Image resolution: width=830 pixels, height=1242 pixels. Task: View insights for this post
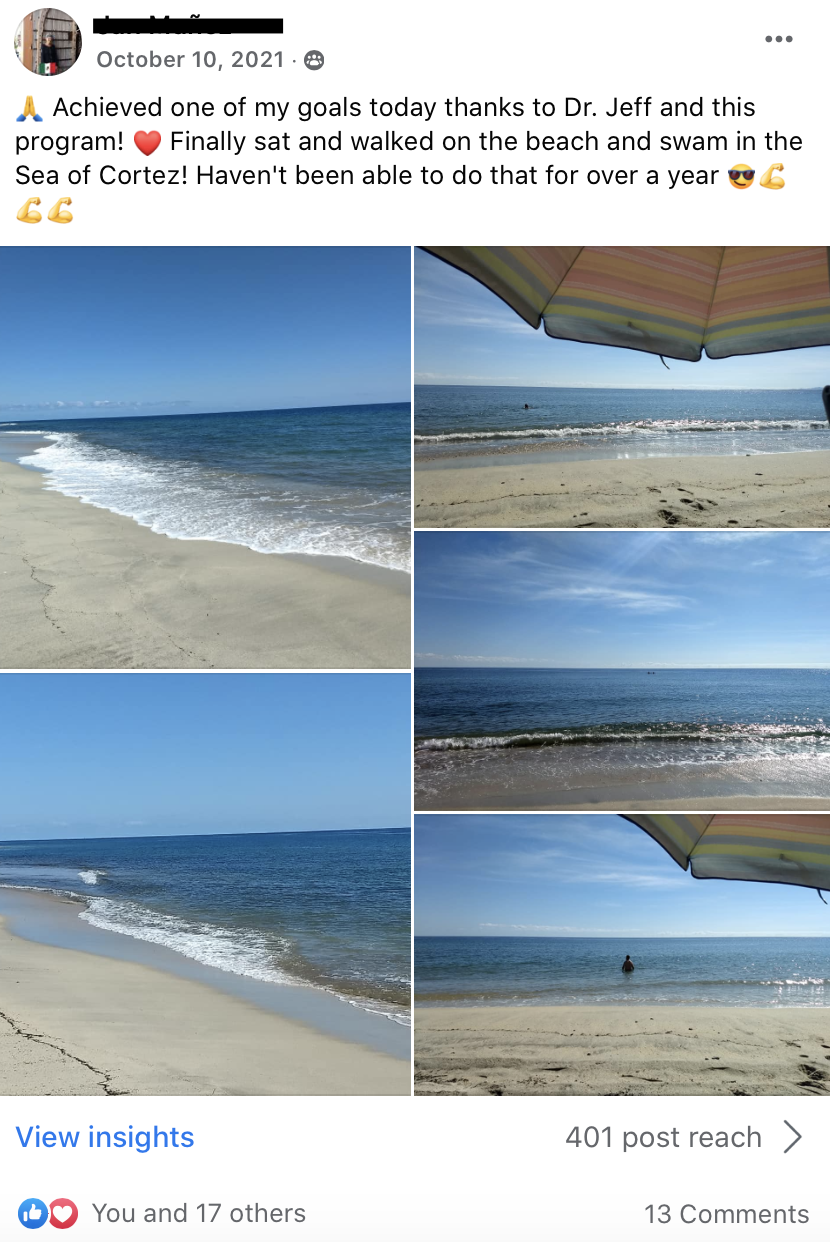[105, 1137]
